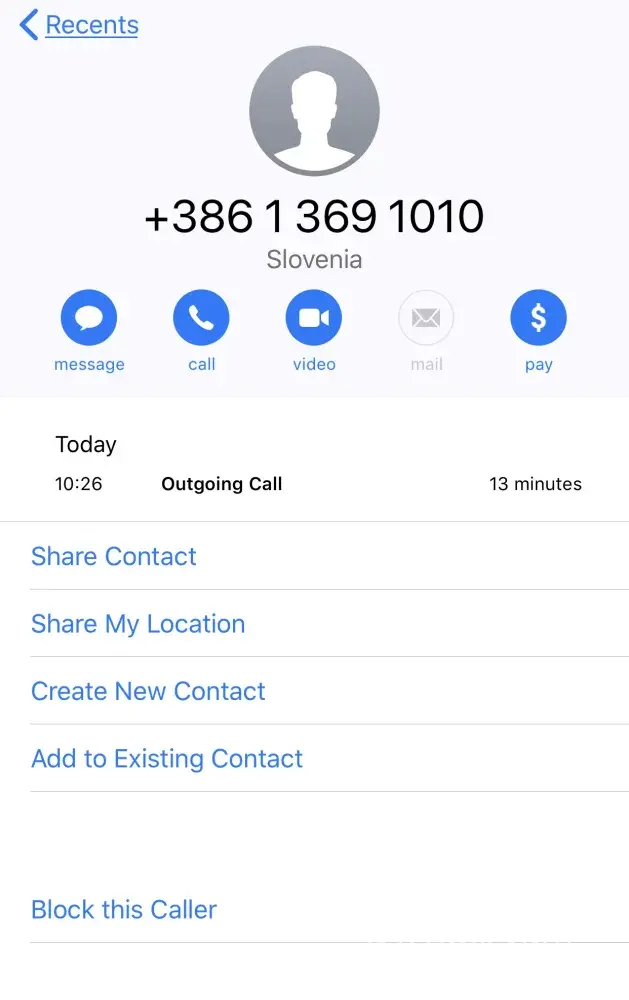Add to Existing Contact

click(167, 759)
